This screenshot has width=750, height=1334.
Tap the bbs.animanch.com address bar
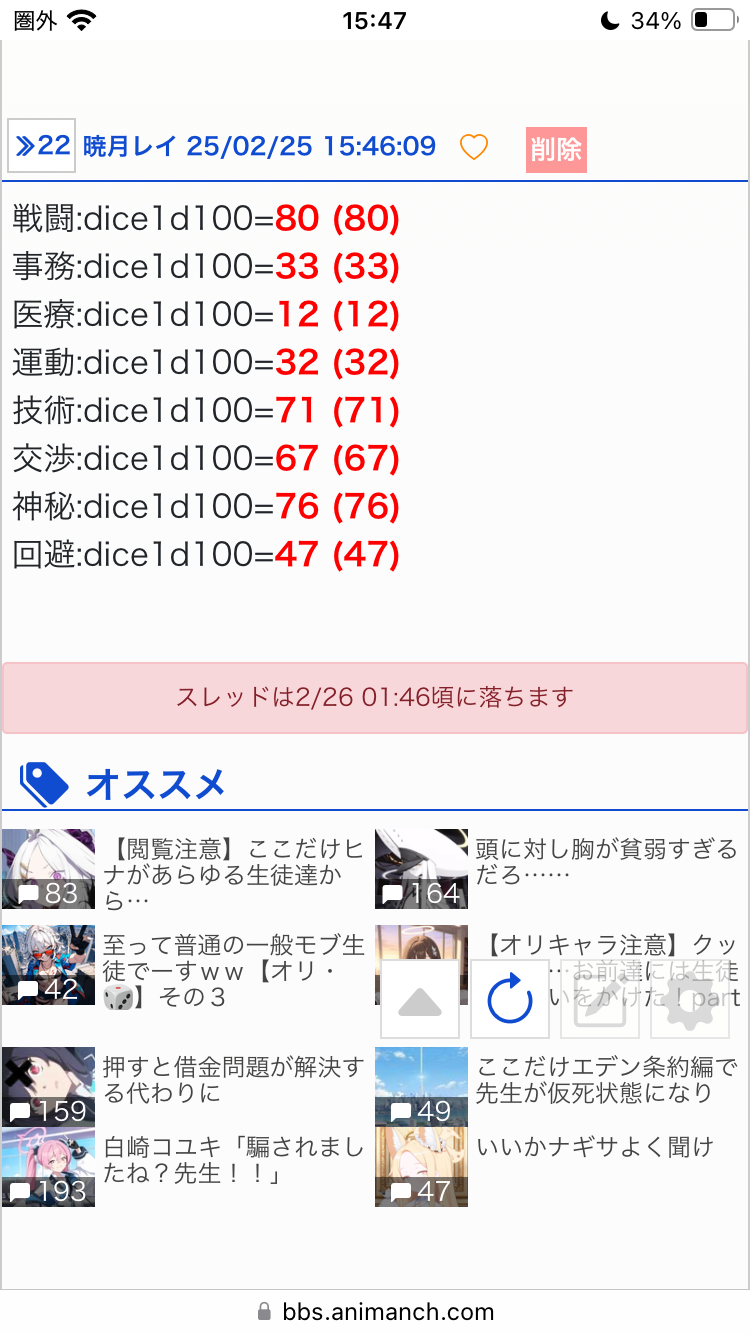point(375,1311)
